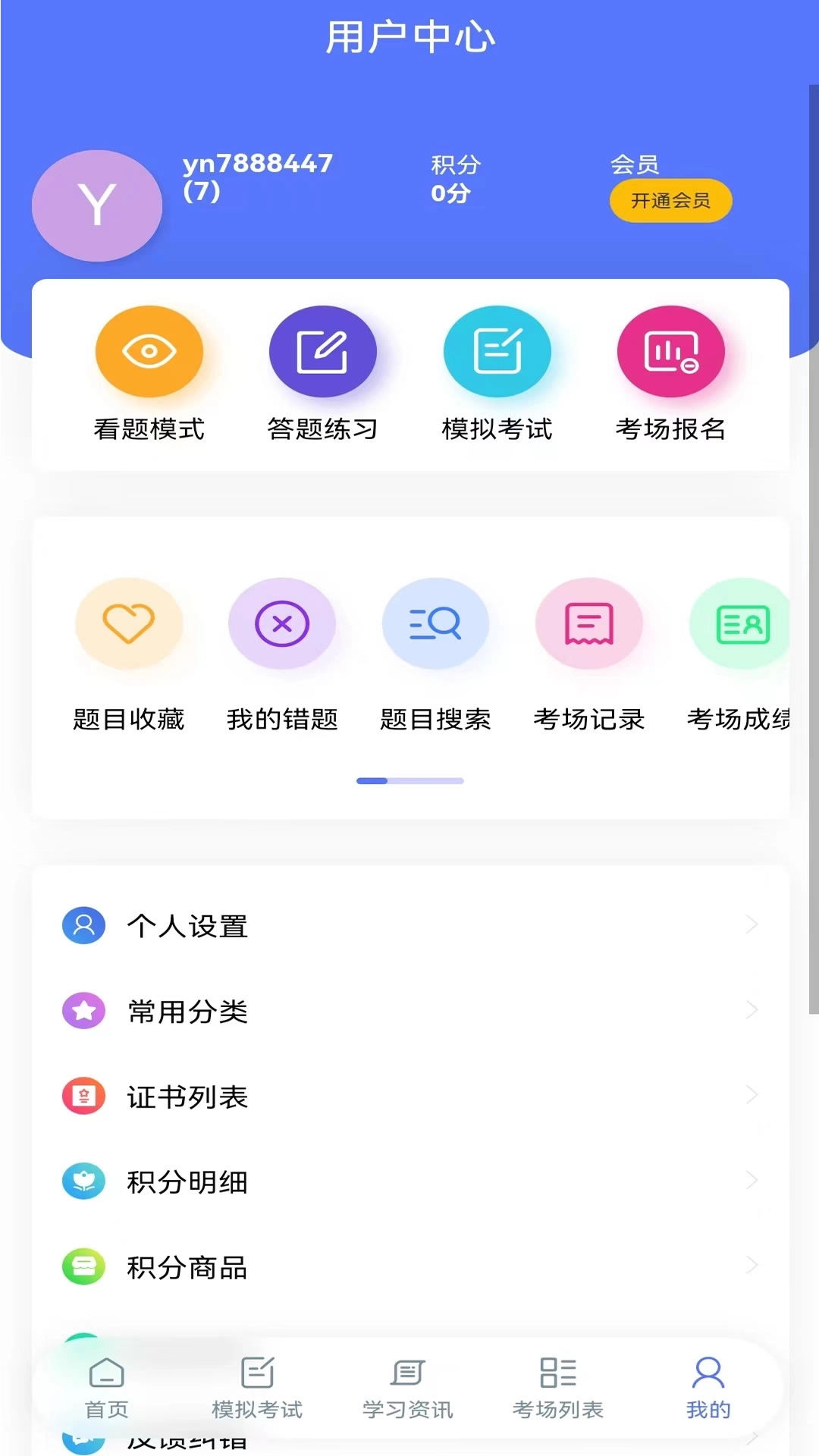The height and width of the screenshot is (1456, 819).
Task: Tap the user avatar Y
Action: pos(96,205)
